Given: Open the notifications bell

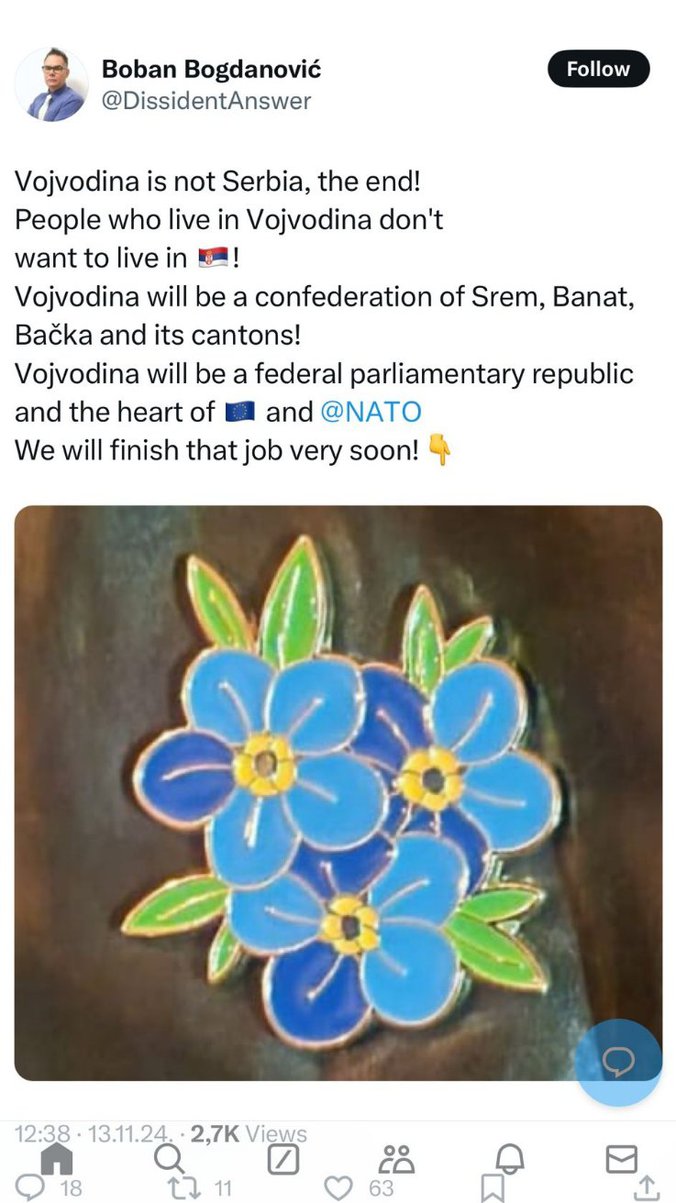Looking at the screenshot, I should (510, 1159).
